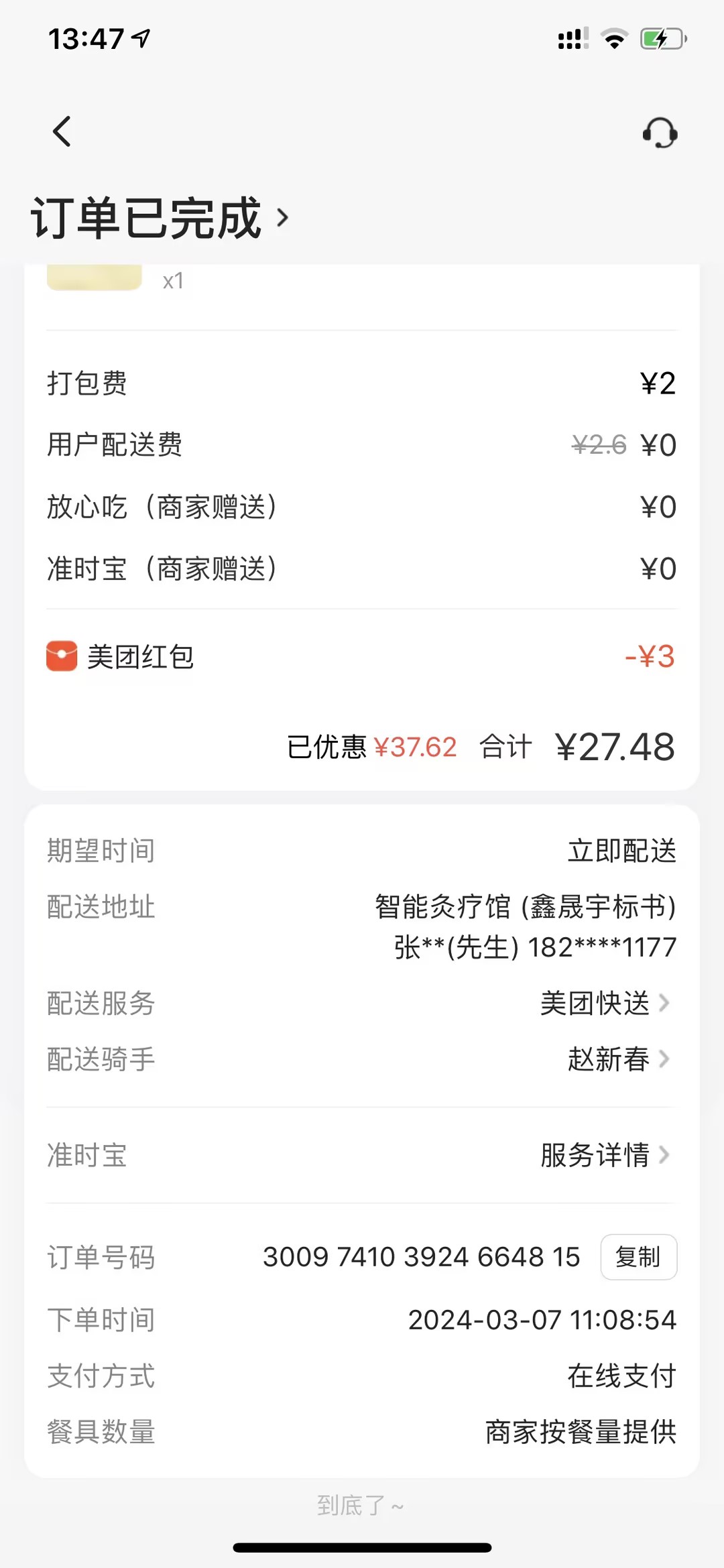Open the 订单已完成 order status details
This screenshot has width=724, height=1568.
pyautogui.click(x=160, y=218)
